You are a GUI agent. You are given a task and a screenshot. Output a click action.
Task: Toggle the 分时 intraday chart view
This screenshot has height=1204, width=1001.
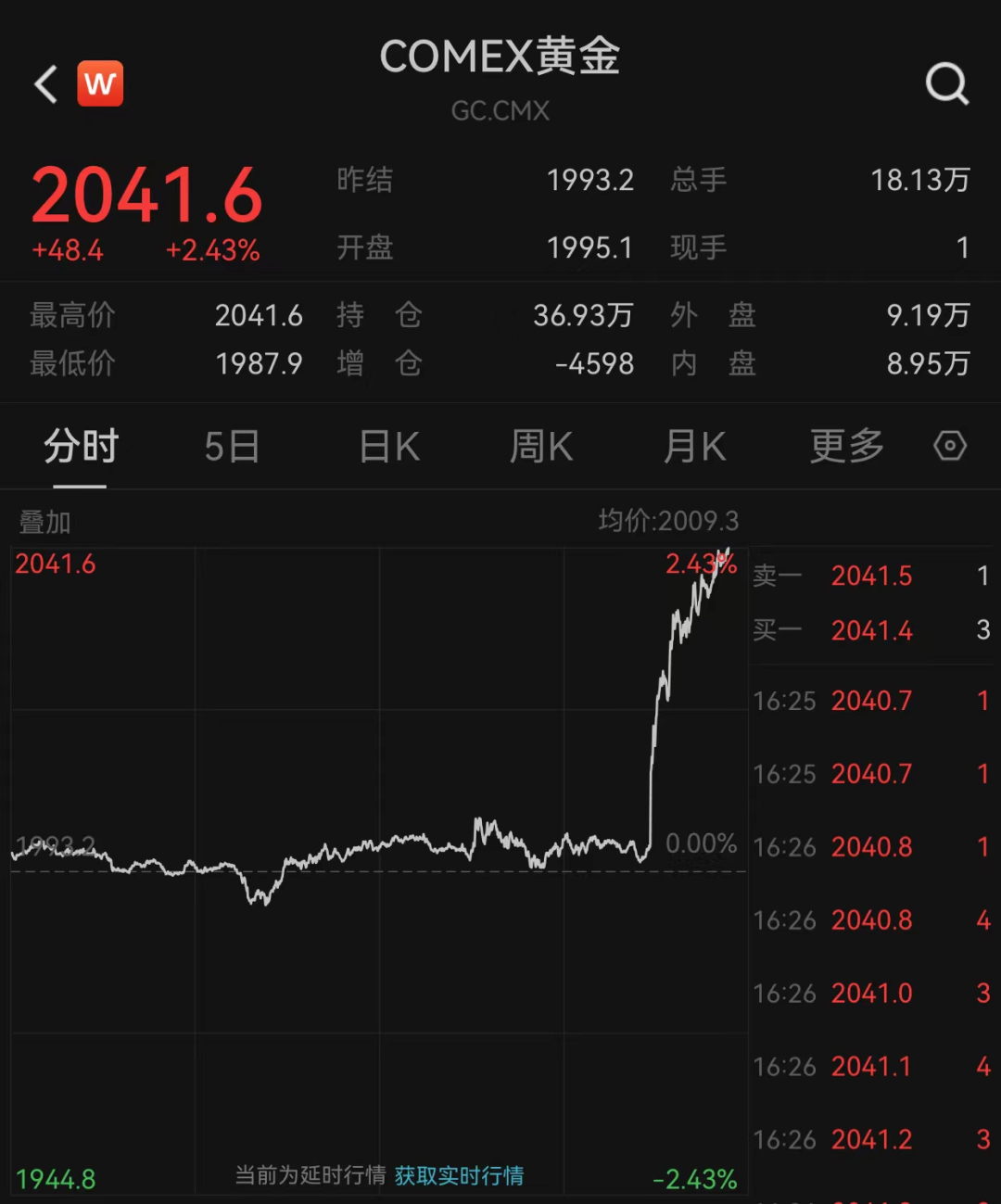click(80, 446)
